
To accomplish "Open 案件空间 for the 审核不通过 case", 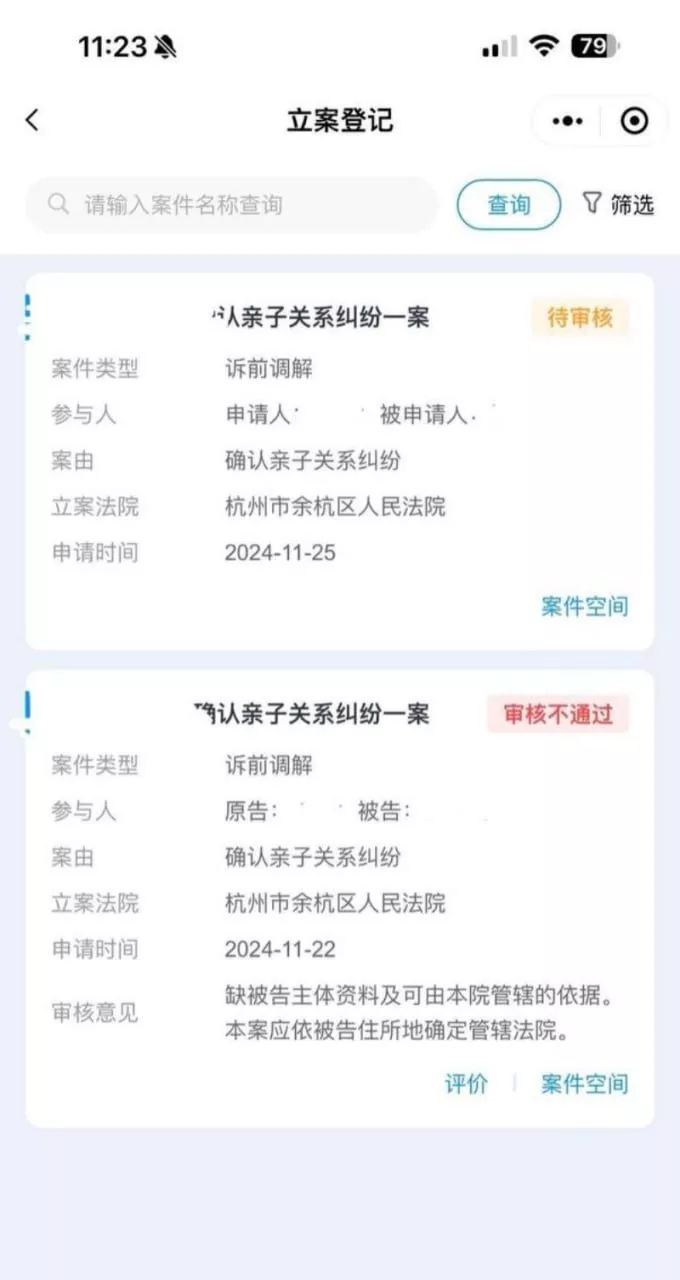I will pos(585,1083).
